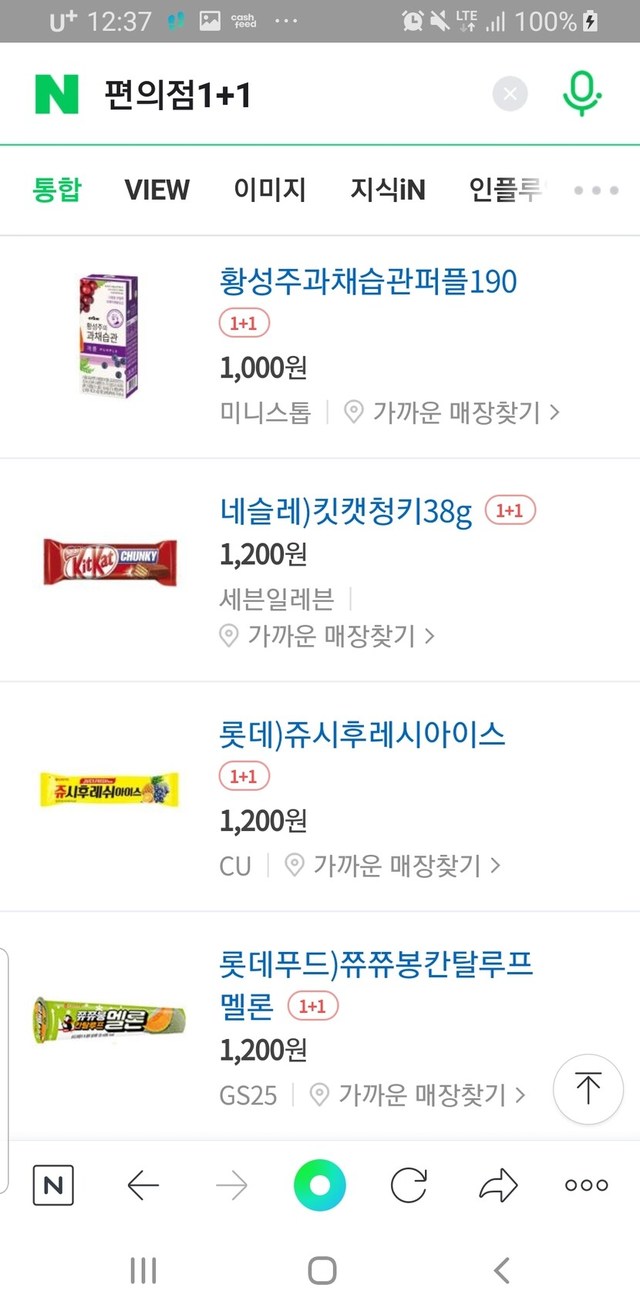Share this page with the share arrow
This screenshot has height=1315, width=640.
498,1186
